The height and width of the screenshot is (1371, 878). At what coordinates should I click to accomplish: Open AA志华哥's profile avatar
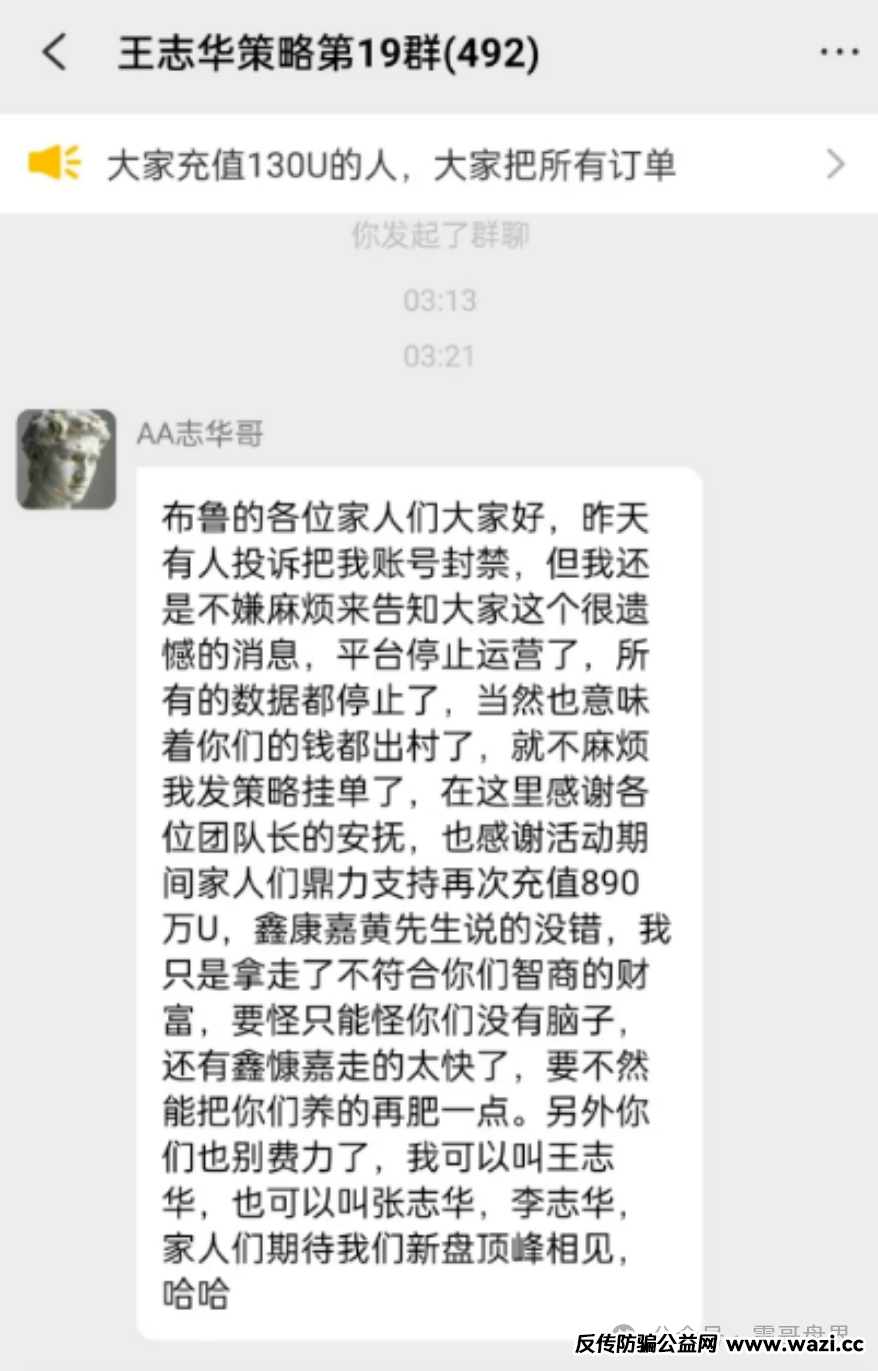[66, 459]
